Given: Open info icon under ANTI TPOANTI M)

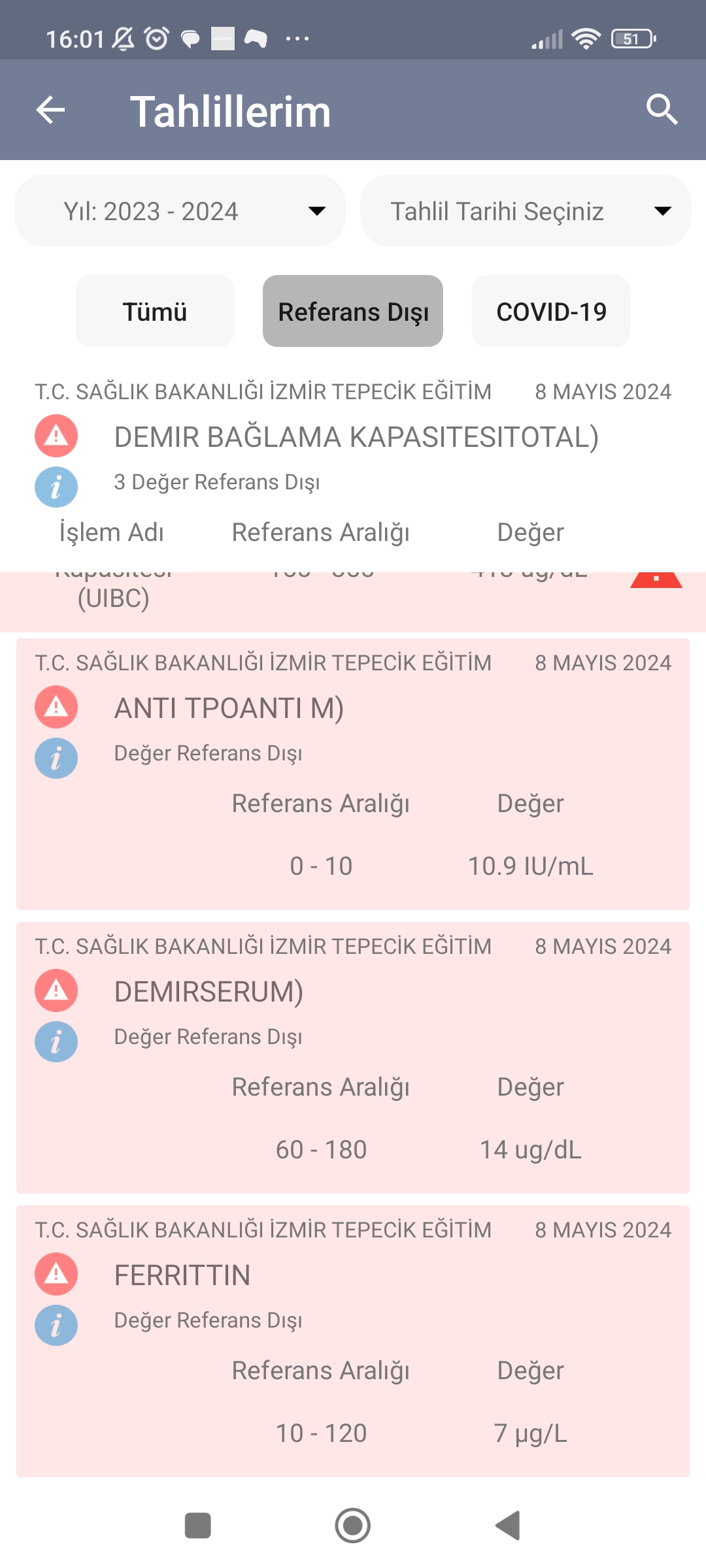Looking at the screenshot, I should coord(56,758).
